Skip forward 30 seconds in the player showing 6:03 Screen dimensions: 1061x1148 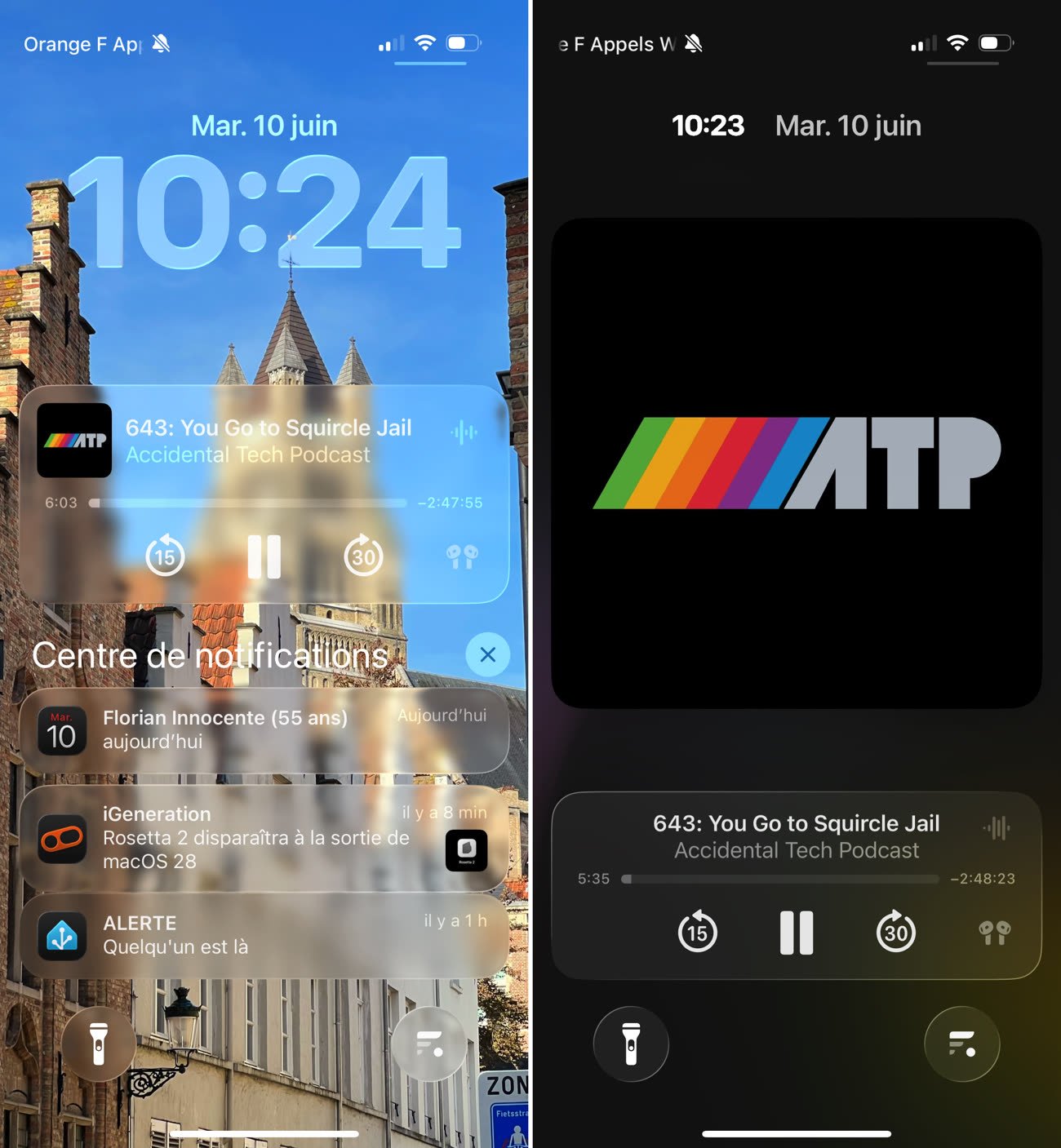point(363,556)
